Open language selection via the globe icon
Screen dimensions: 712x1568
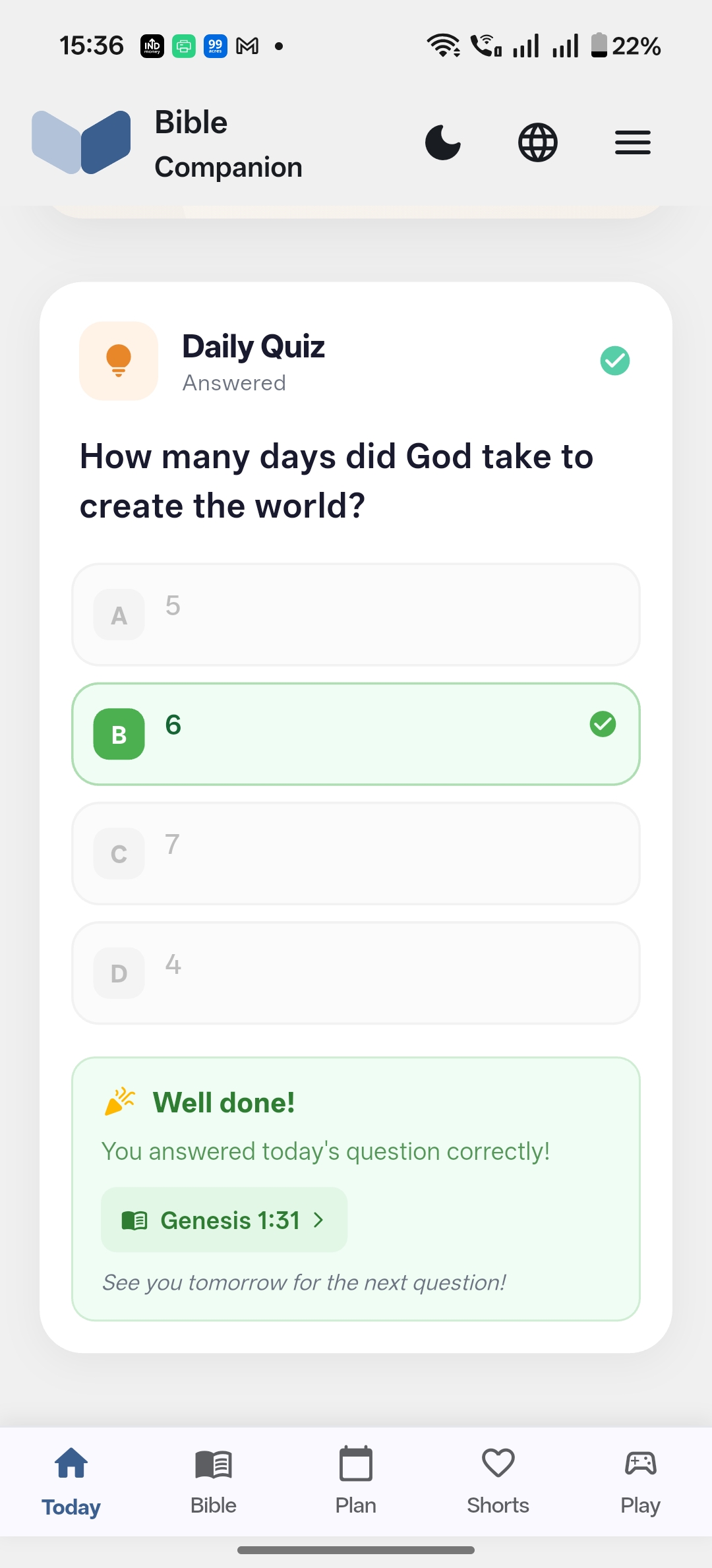[x=537, y=142]
